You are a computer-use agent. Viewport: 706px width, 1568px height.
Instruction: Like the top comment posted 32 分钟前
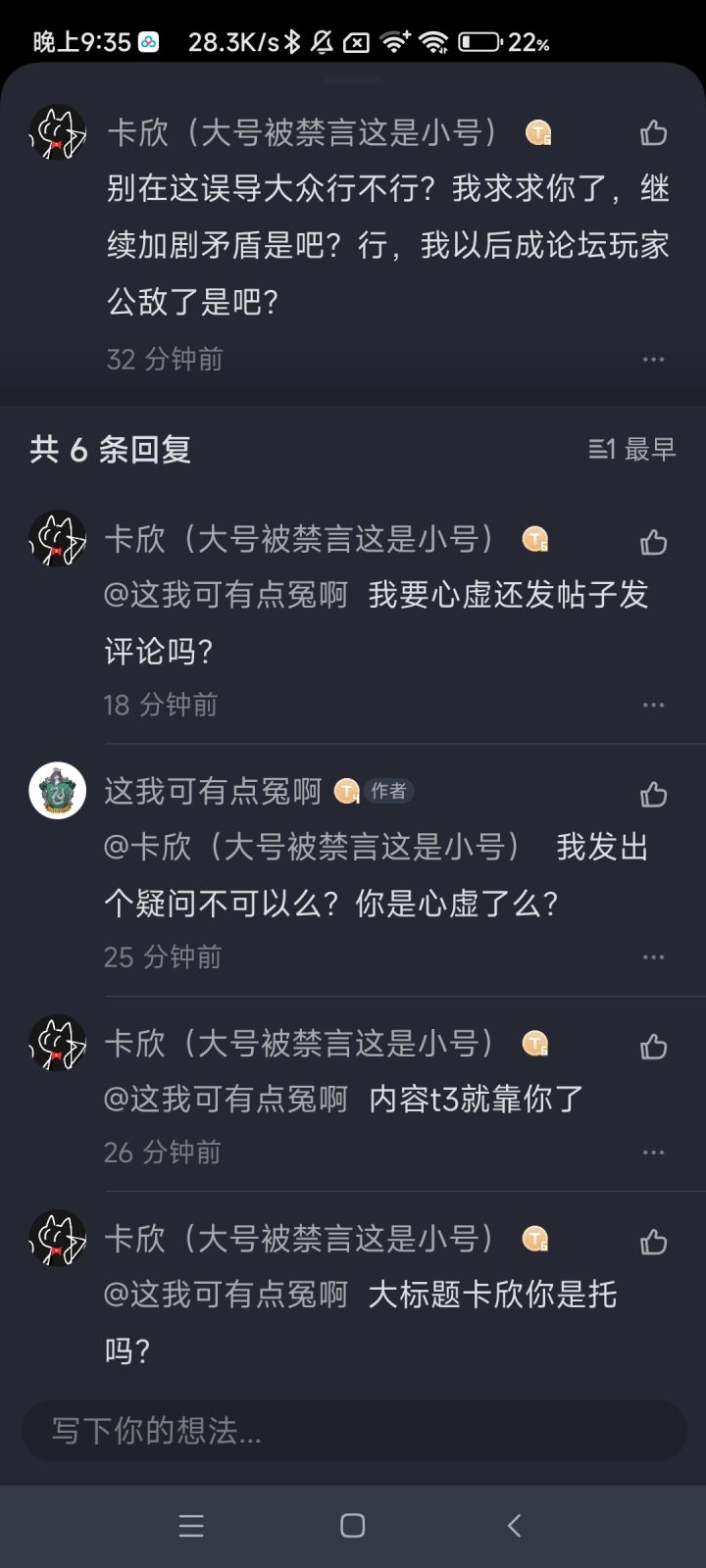click(x=653, y=132)
